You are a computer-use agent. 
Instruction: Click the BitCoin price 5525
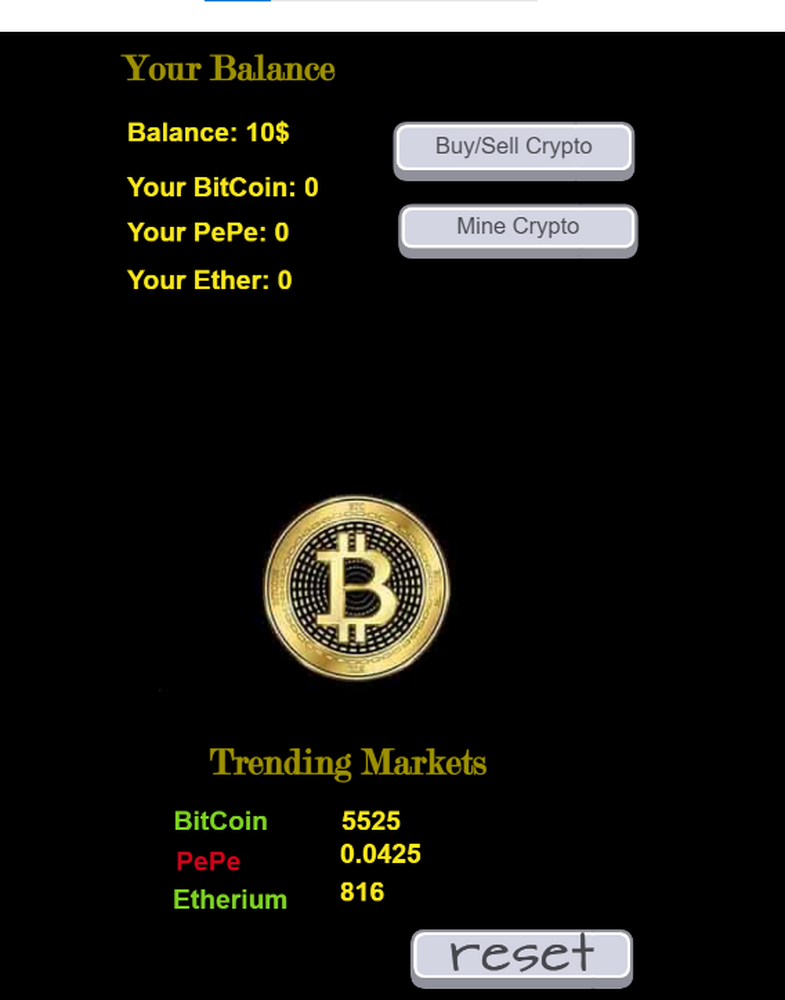(372, 821)
